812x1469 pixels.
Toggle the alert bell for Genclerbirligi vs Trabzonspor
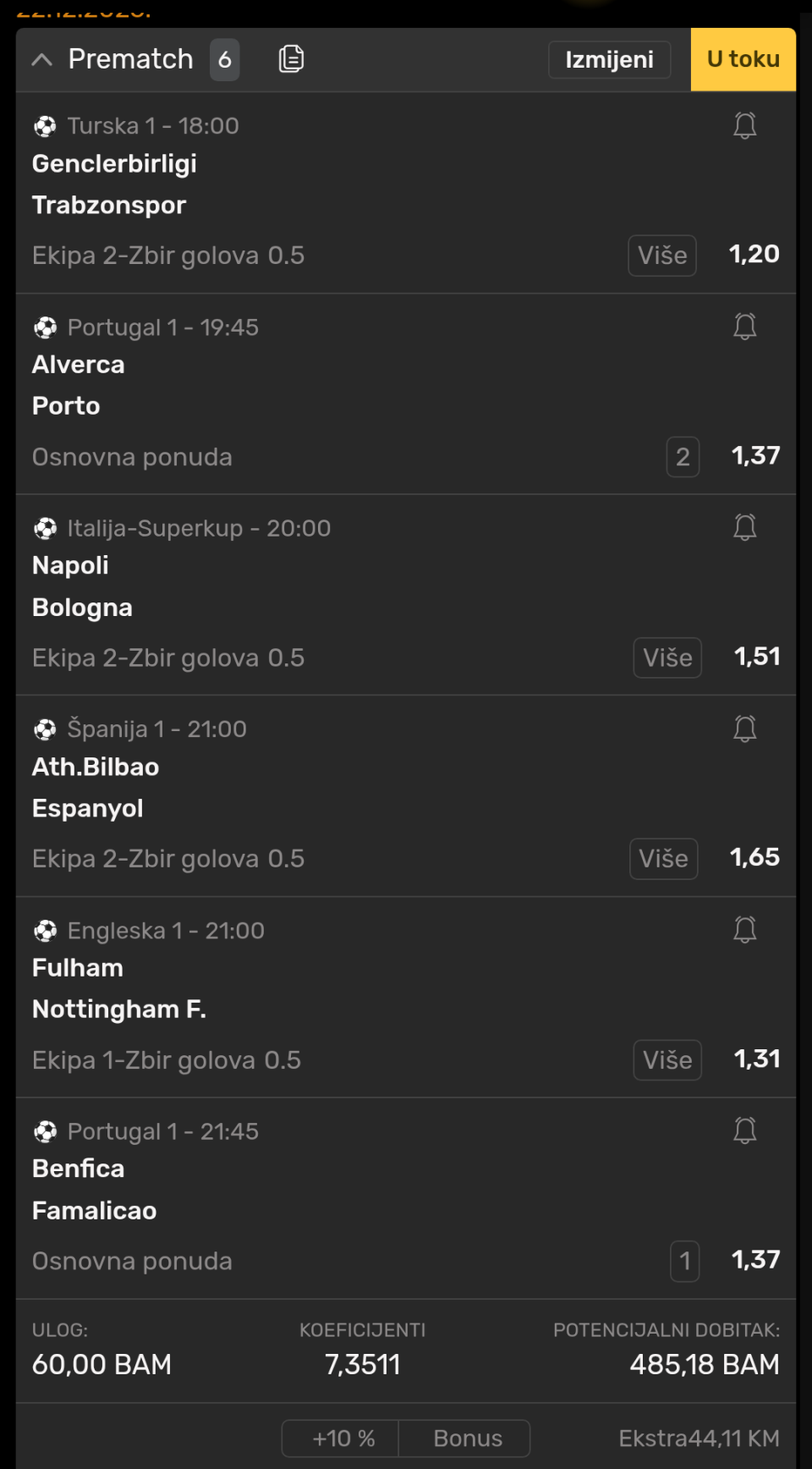point(744,126)
